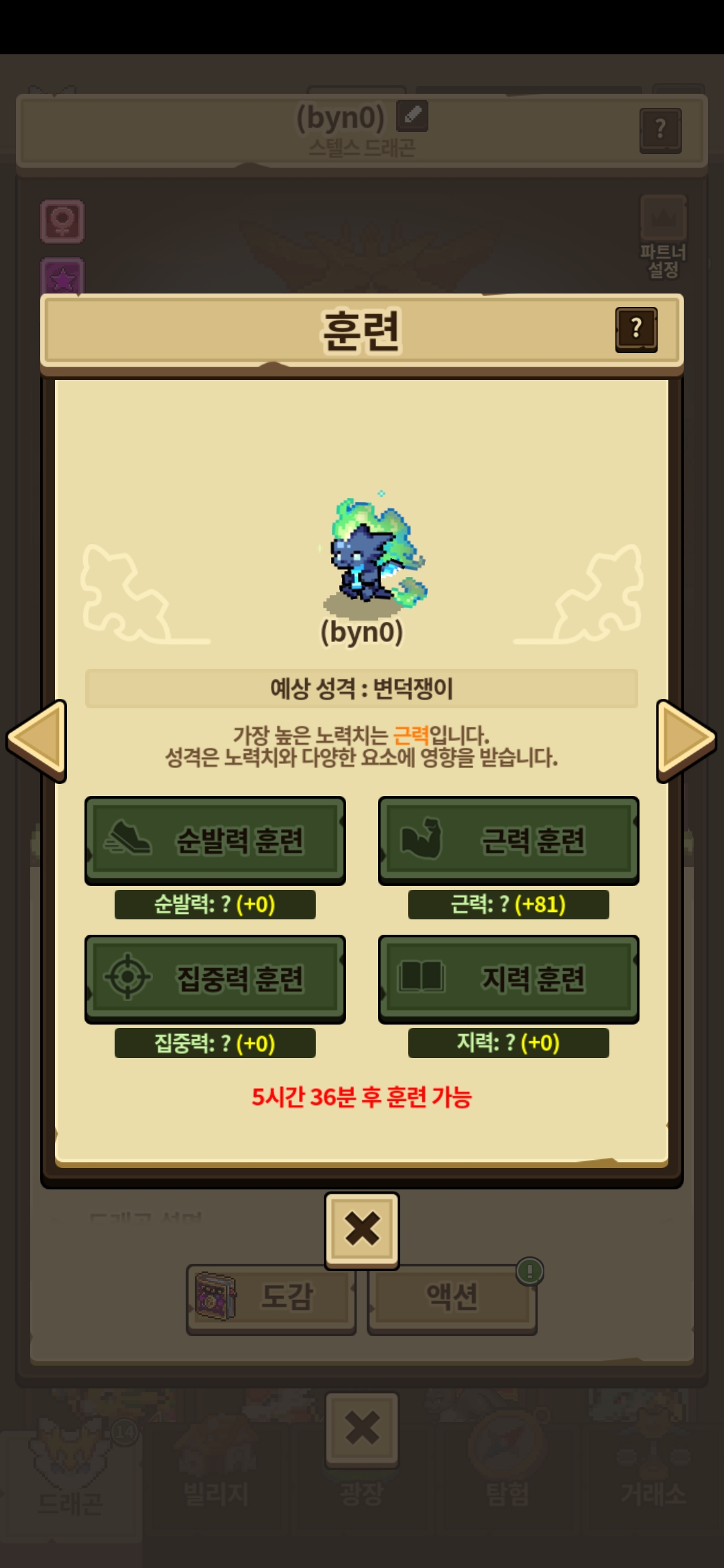724x1568 pixels.
Task: Start 집중력 훈련 (focus training)
Action: [x=215, y=978]
